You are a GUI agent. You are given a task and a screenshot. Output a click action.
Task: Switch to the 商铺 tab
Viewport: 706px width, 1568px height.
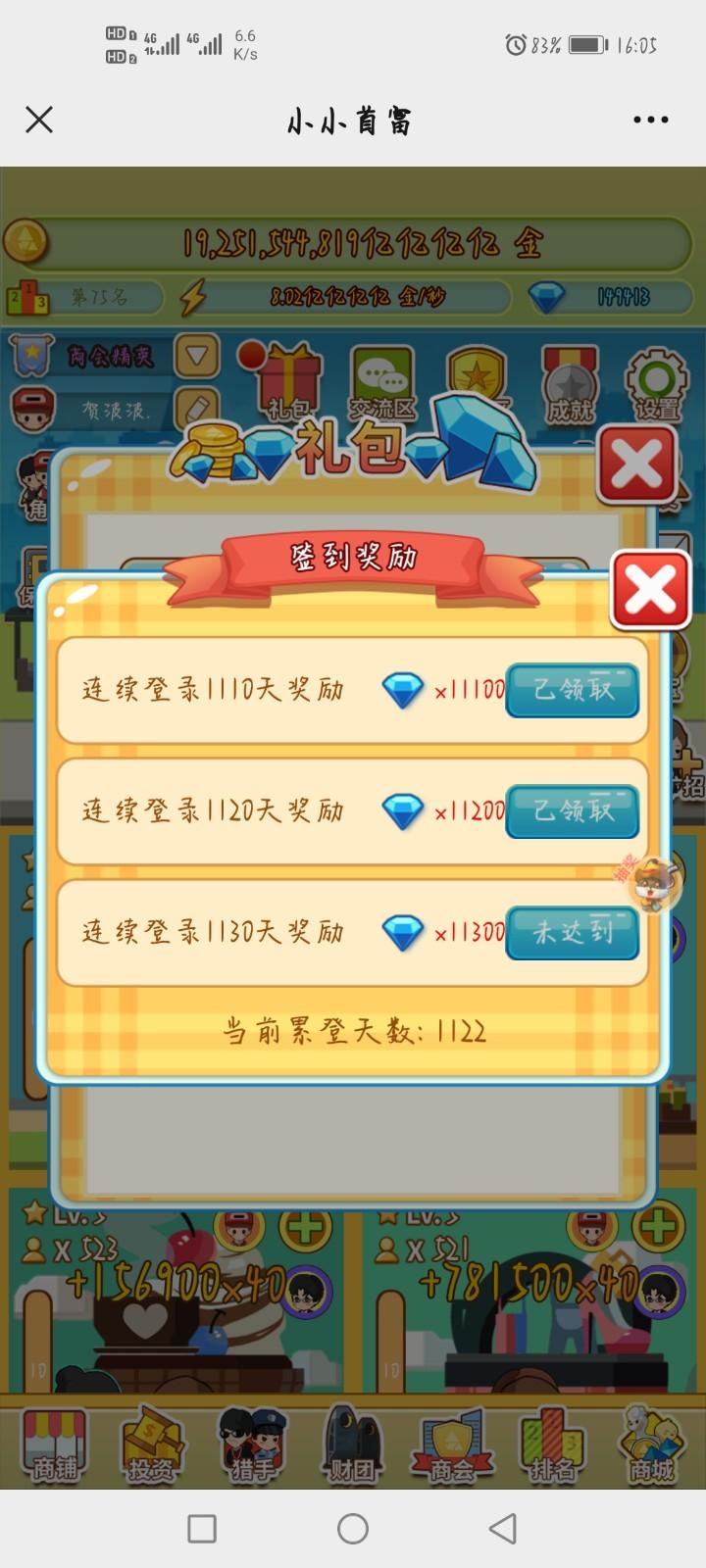[55, 1444]
